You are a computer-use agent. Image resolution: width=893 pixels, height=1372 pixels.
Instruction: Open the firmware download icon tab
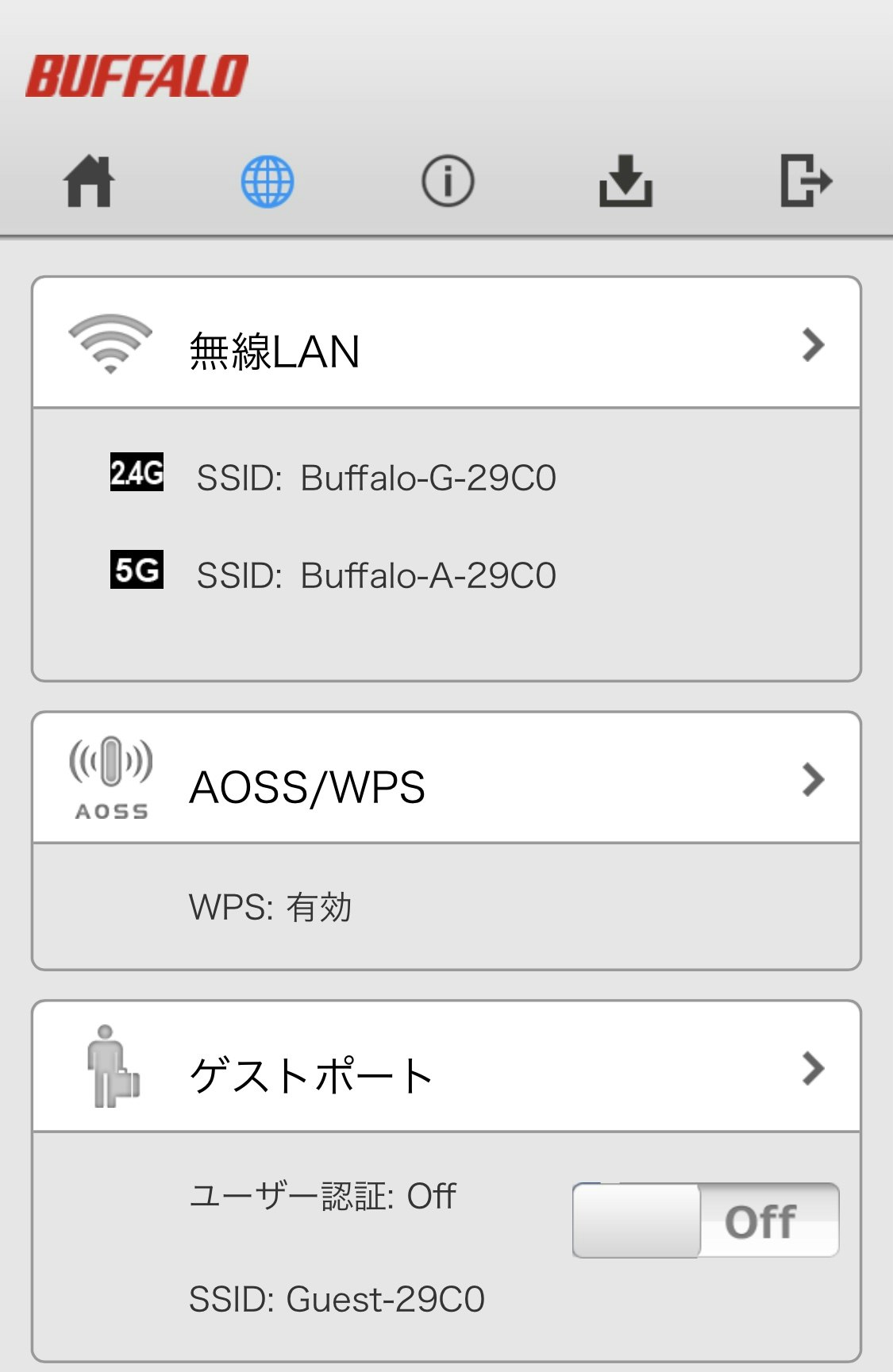(625, 182)
